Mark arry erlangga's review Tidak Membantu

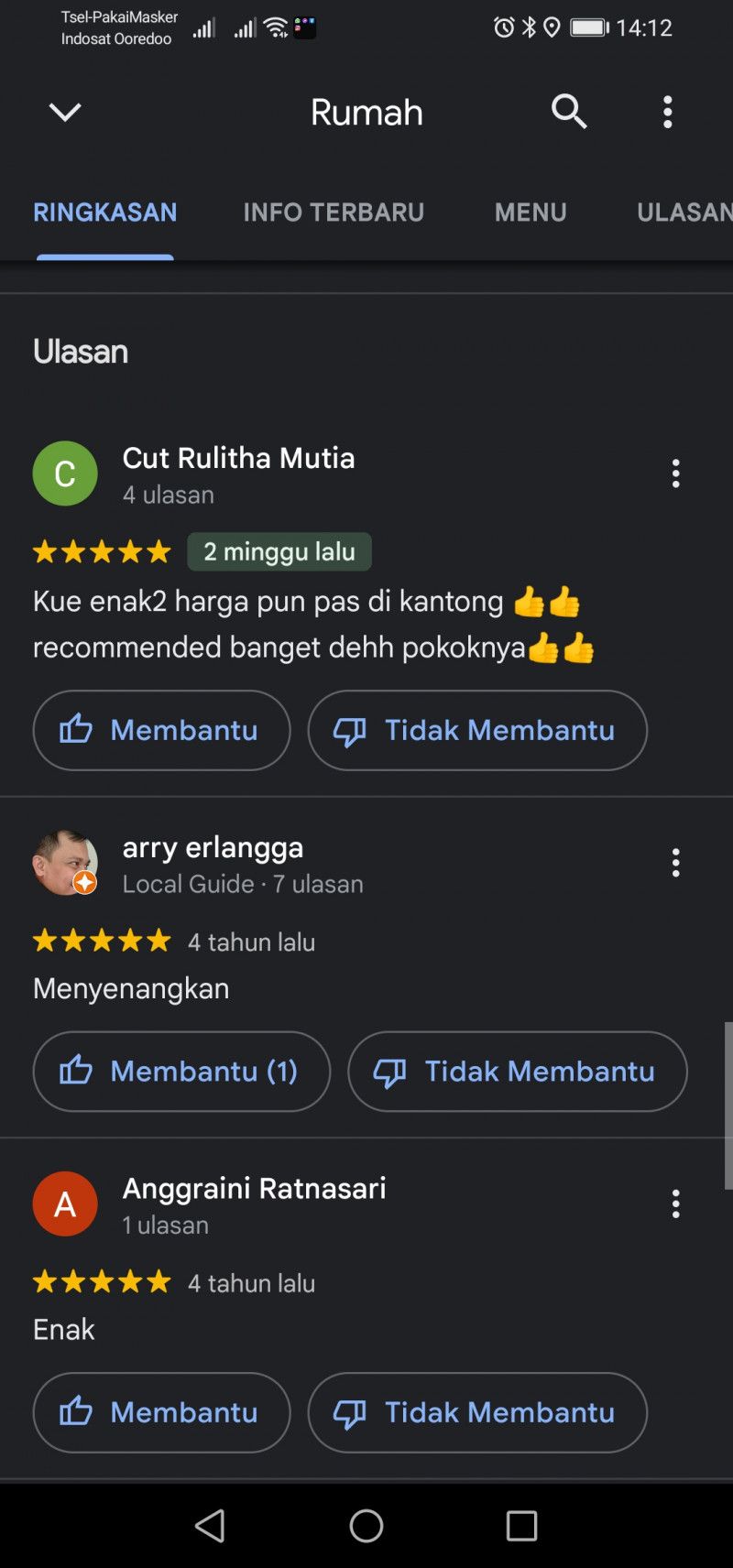click(517, 1072)
